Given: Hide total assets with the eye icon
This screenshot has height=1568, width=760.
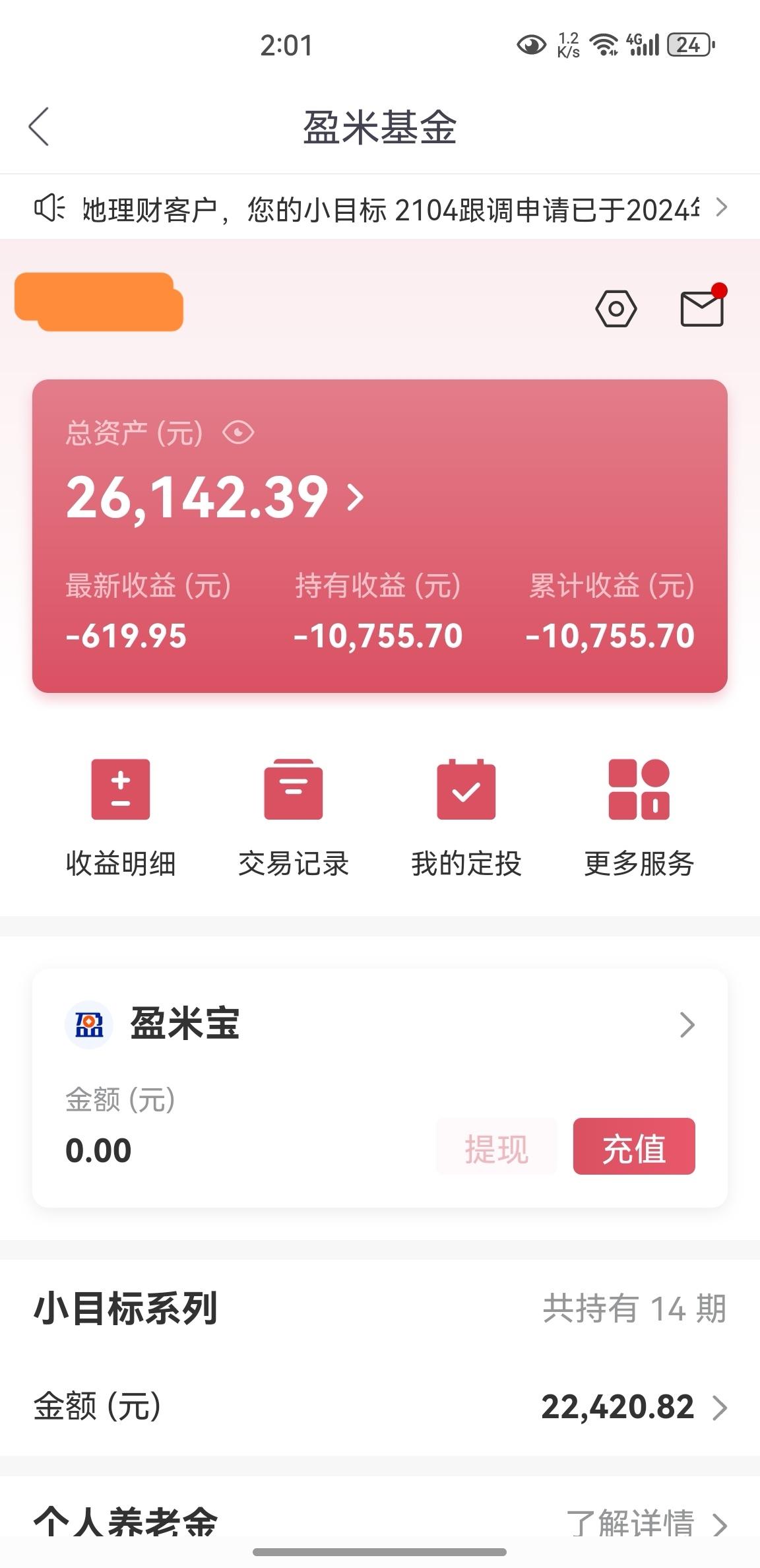Looking at the screenshot, I should point(238,433).
